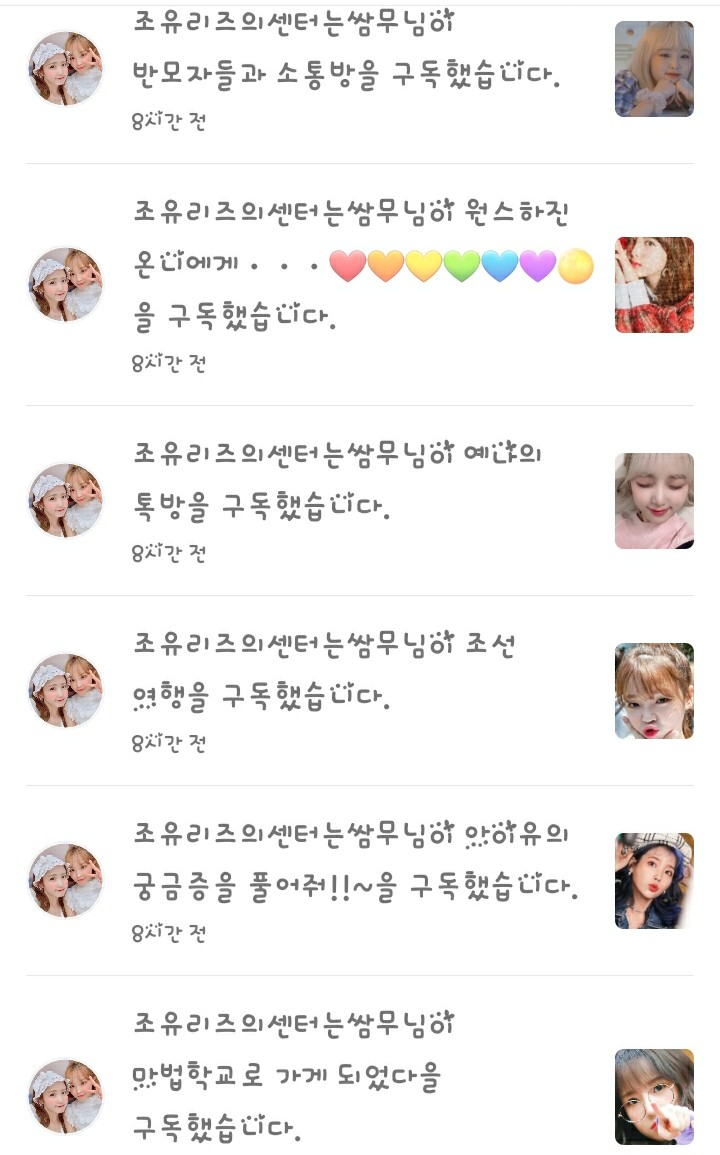Screen dimensions: 720x1155
Task: Open the 원스하진 온니에게 subscription notification
Action: tap(360, 267)
